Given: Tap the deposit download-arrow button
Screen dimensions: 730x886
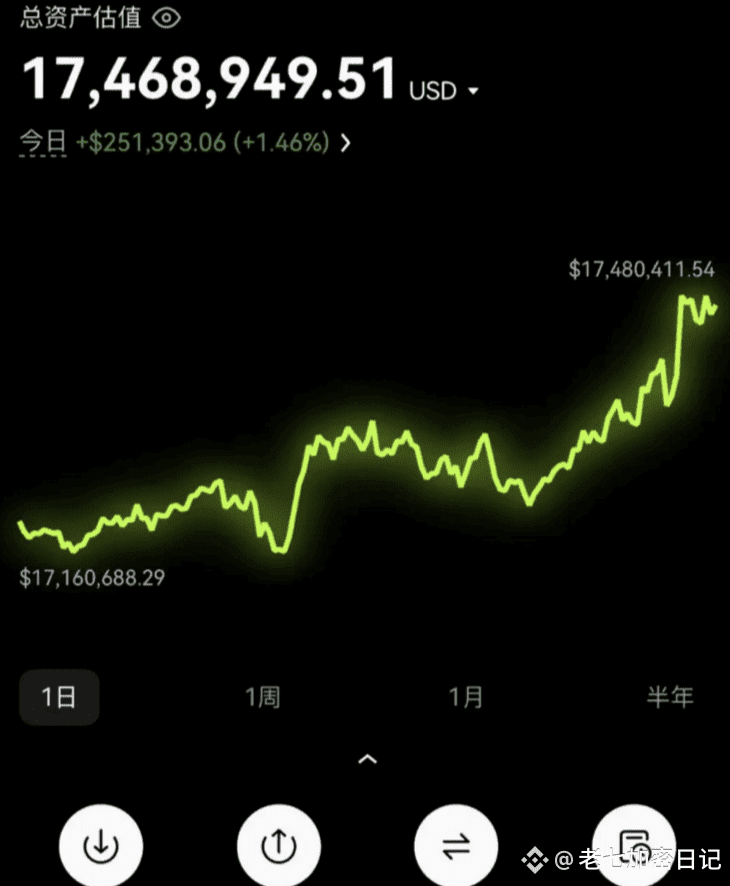Looking at the screenshot, I should 100,846.
